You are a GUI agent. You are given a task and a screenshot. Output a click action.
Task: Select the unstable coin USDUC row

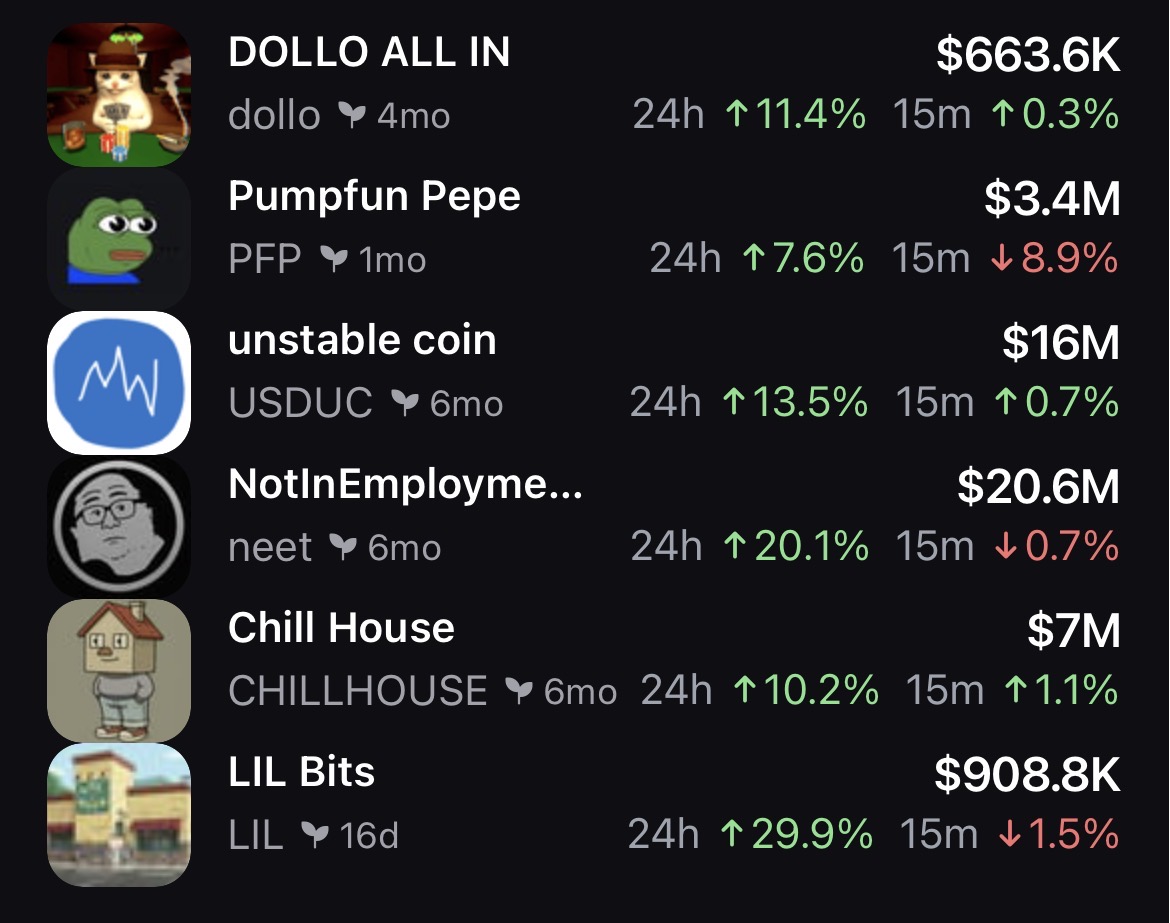[x=362, y=340]
